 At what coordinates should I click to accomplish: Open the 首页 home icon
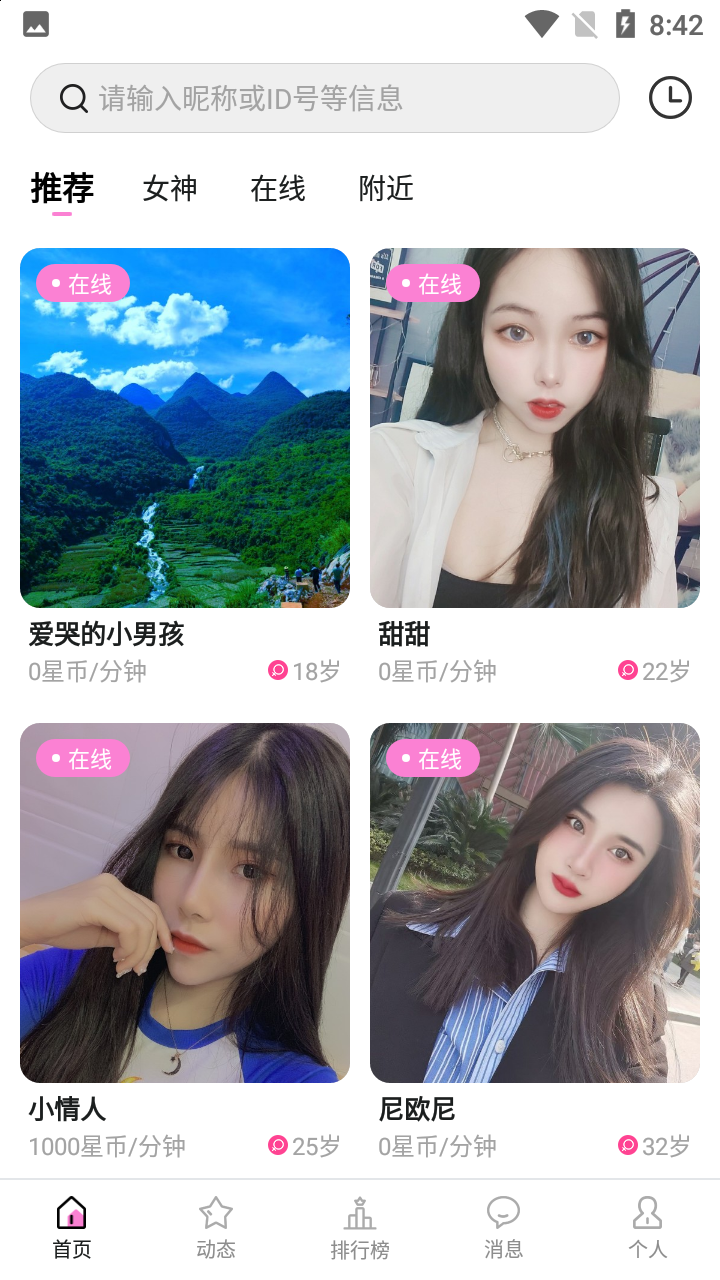[x=71, y=1211]
